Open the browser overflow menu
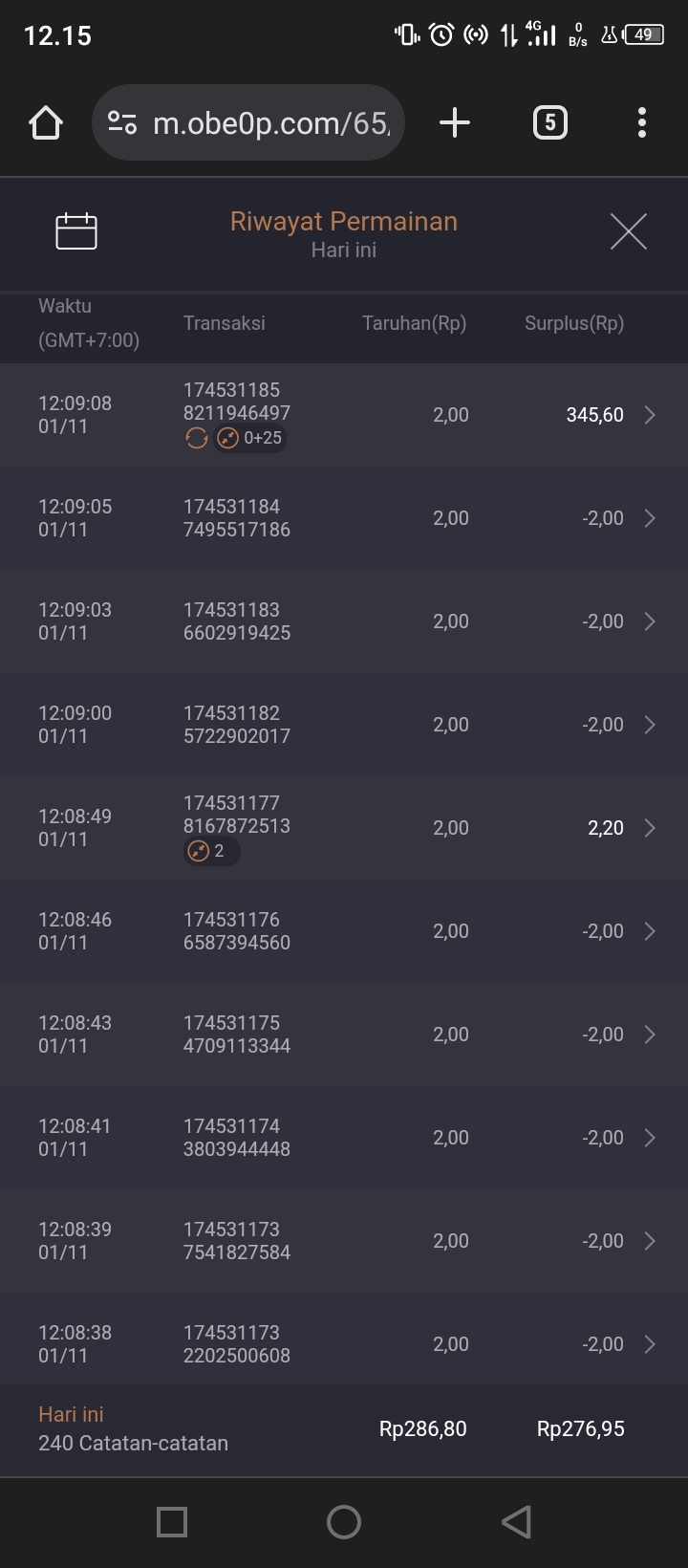This screenshot has height=1568, width=688. tap(642, 122)
